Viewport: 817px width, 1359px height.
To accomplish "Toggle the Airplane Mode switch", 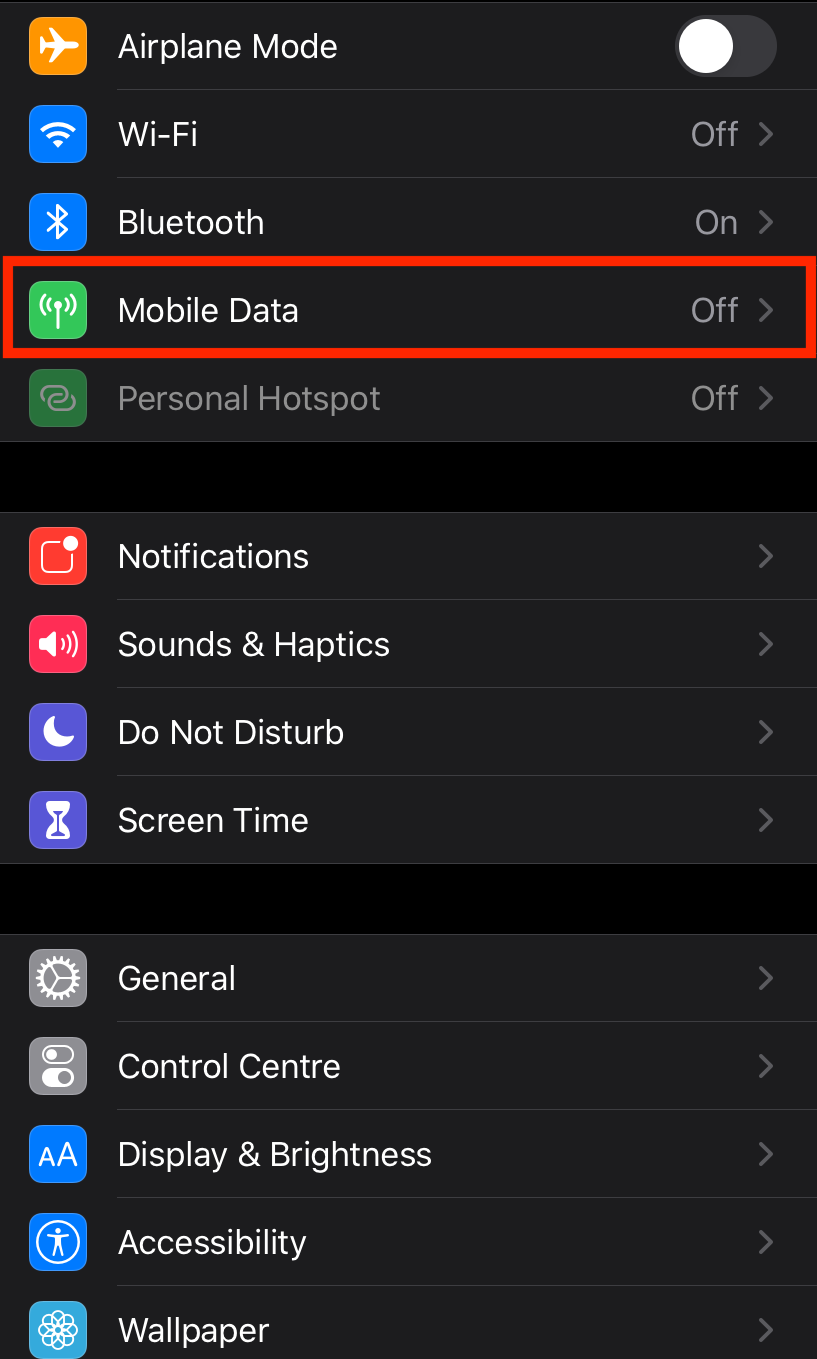I will [x=726, y=47].
